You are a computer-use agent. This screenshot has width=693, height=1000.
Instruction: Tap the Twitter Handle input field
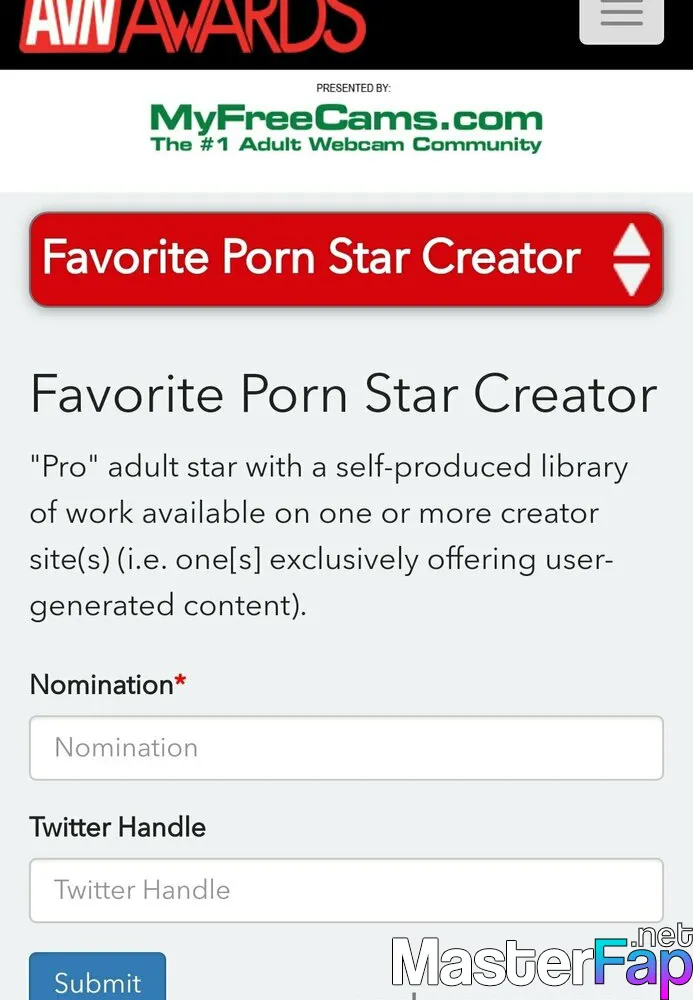[346, 890]
